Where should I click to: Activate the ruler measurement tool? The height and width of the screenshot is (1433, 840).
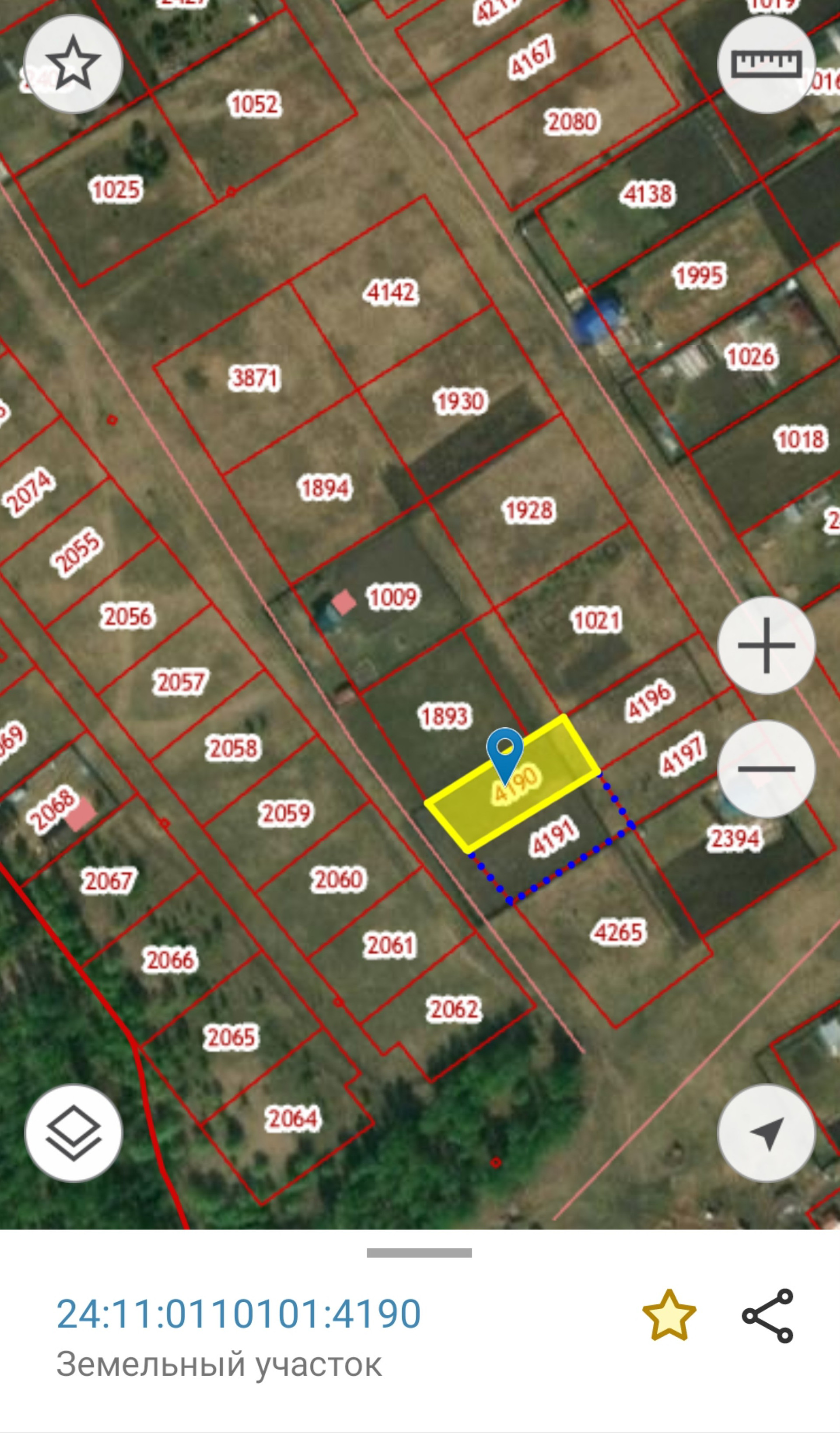click(766, 64)
